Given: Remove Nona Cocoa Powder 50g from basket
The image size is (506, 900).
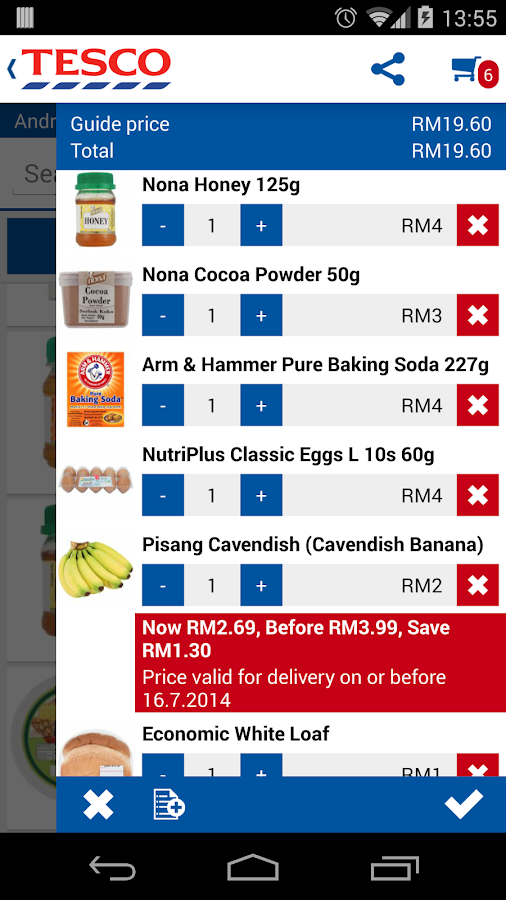Looking at the screenshot, I should [x=478, y=315].
